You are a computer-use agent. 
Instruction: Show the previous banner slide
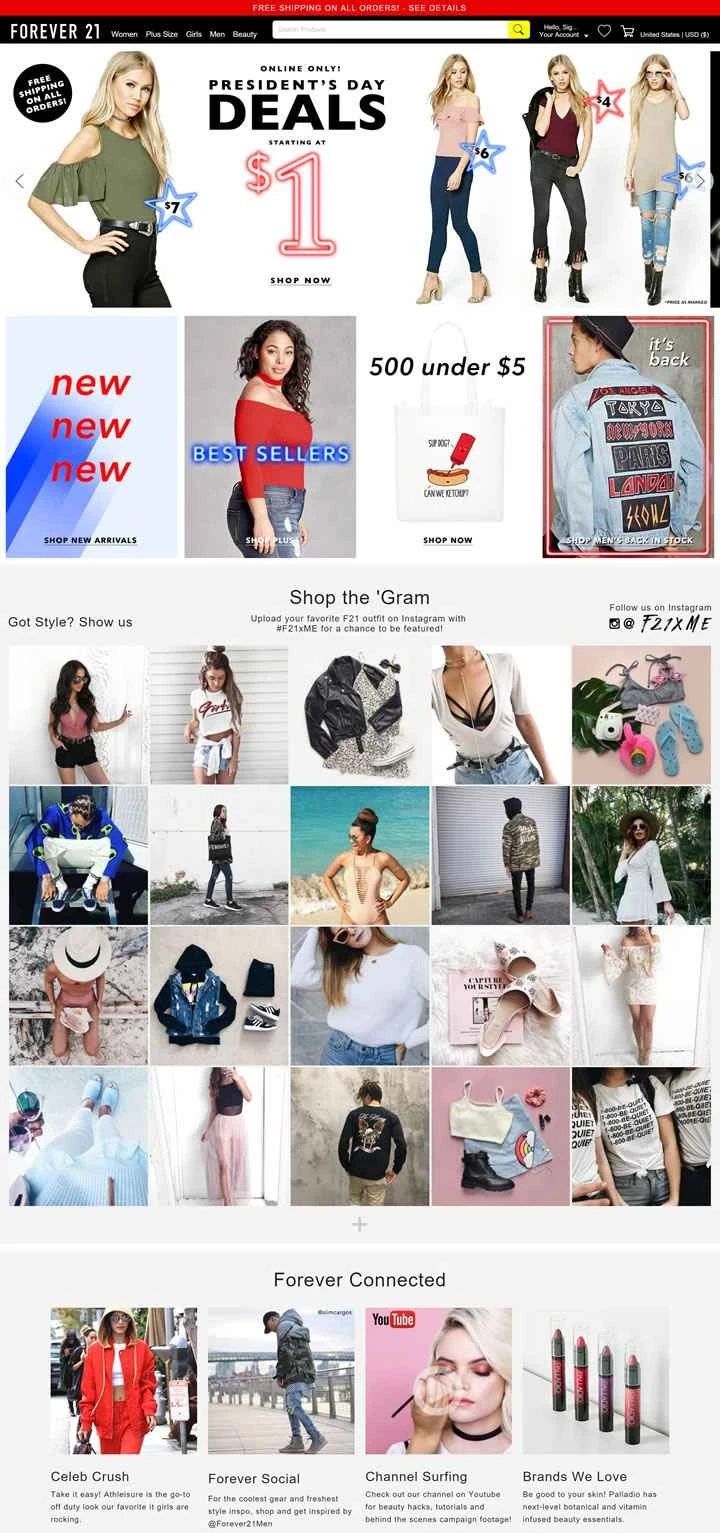tap(19, 181)
